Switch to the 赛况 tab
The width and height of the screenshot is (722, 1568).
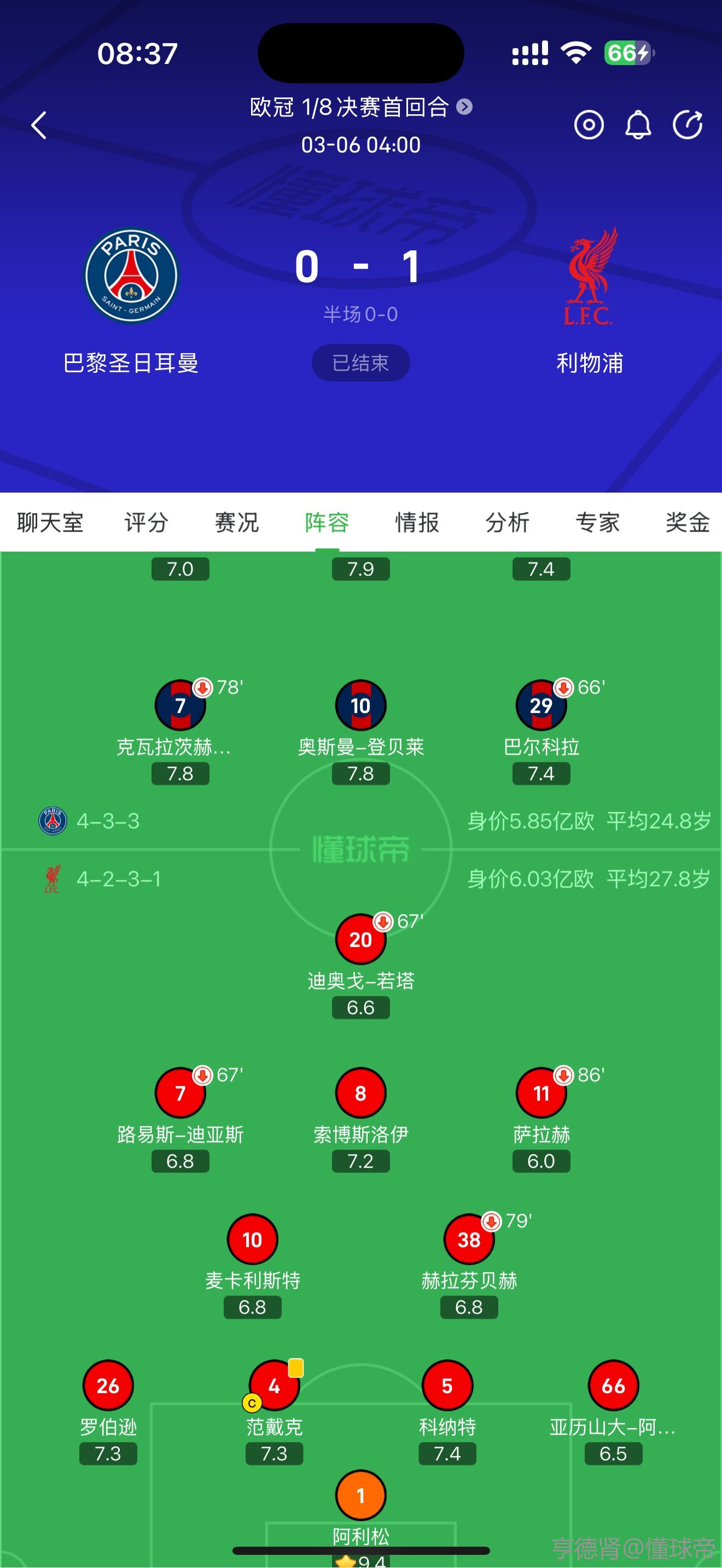coord(237,522)
